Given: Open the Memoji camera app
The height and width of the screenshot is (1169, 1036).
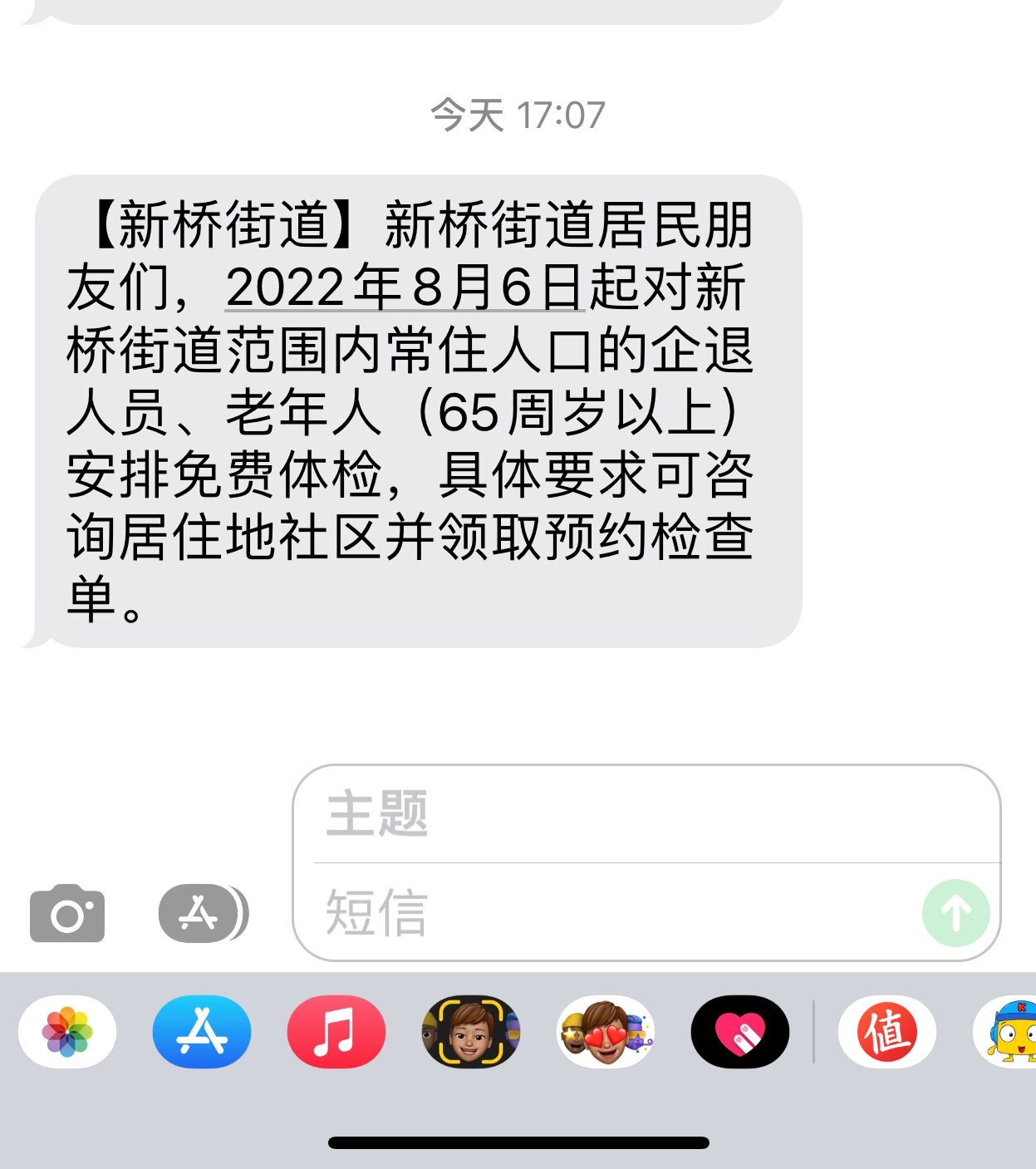Looking at the screenshot, I should [x=471, y=1032].
